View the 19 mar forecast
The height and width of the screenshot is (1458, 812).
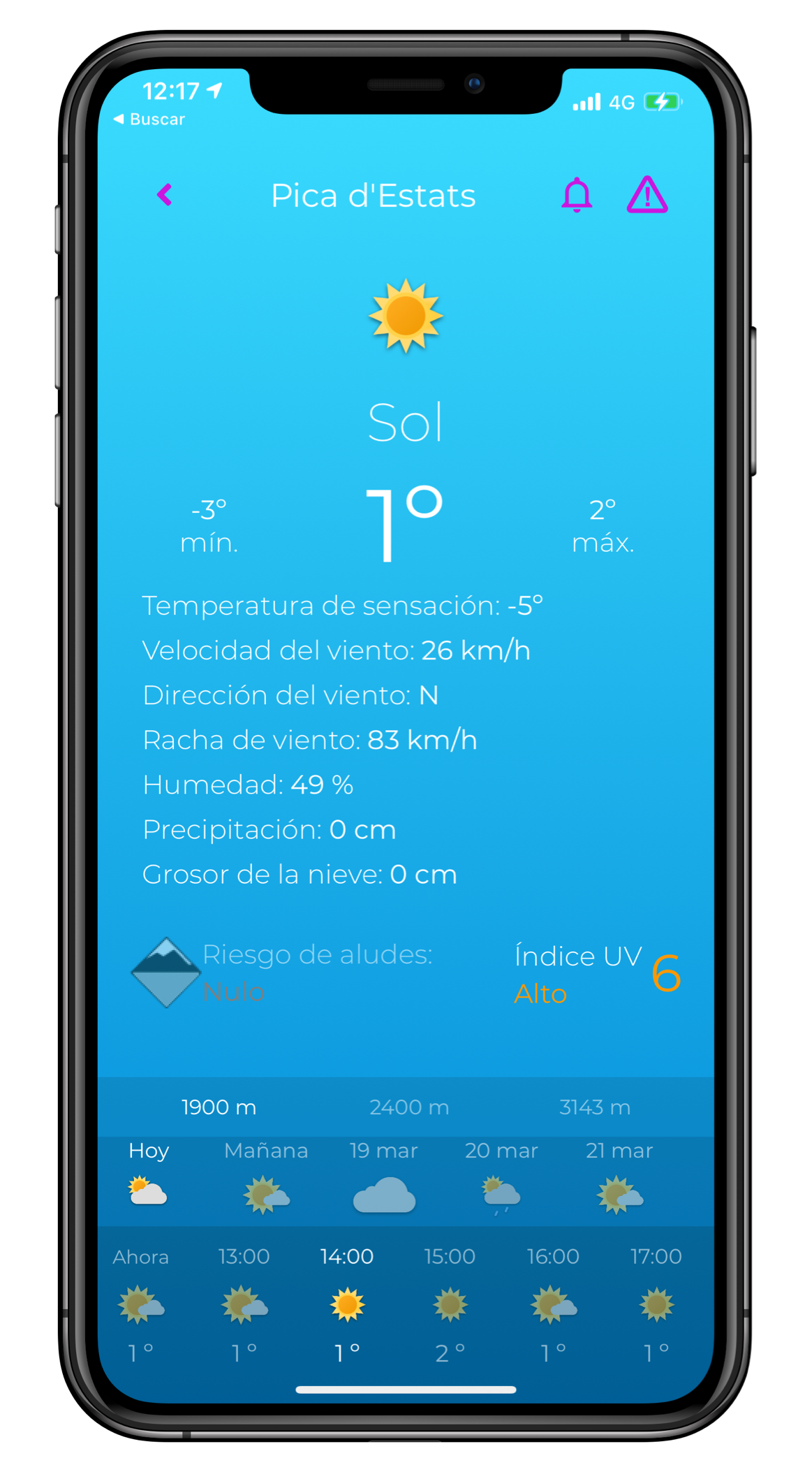(x=383, y=1177)
